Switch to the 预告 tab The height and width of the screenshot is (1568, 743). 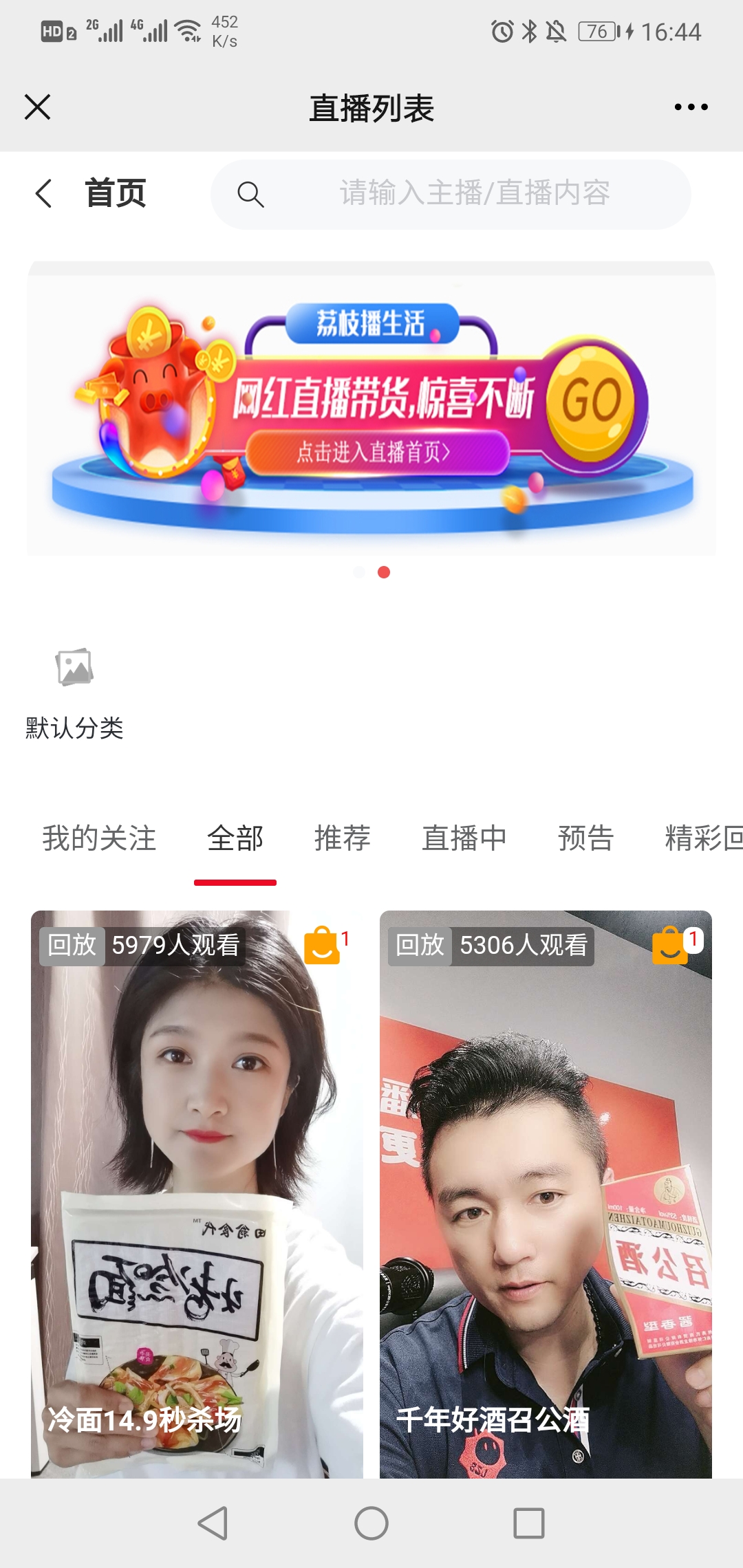pyautogui.click(x=585, y=838)
